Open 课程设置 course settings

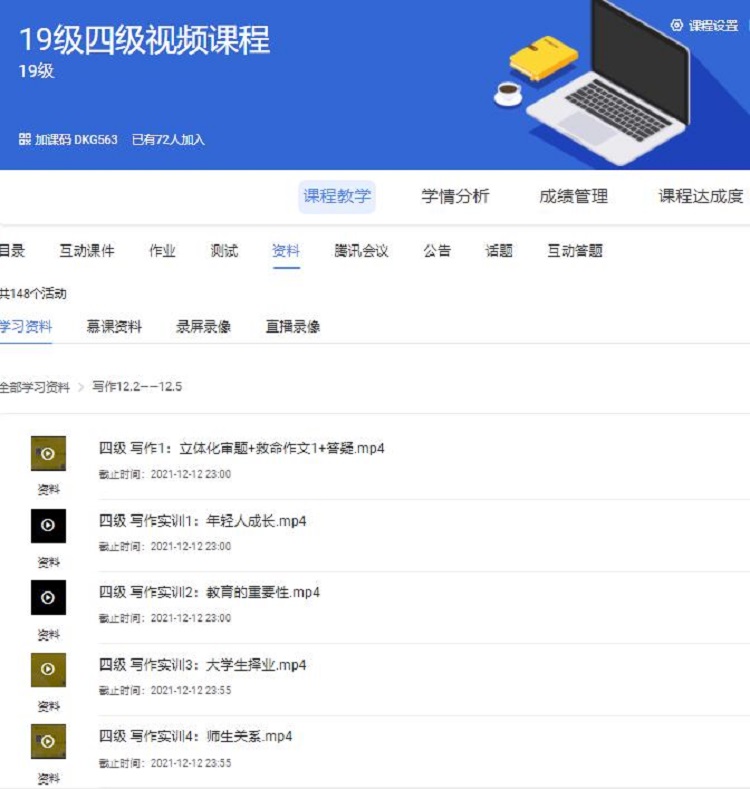pyautogui.click(x=706, y=25)
